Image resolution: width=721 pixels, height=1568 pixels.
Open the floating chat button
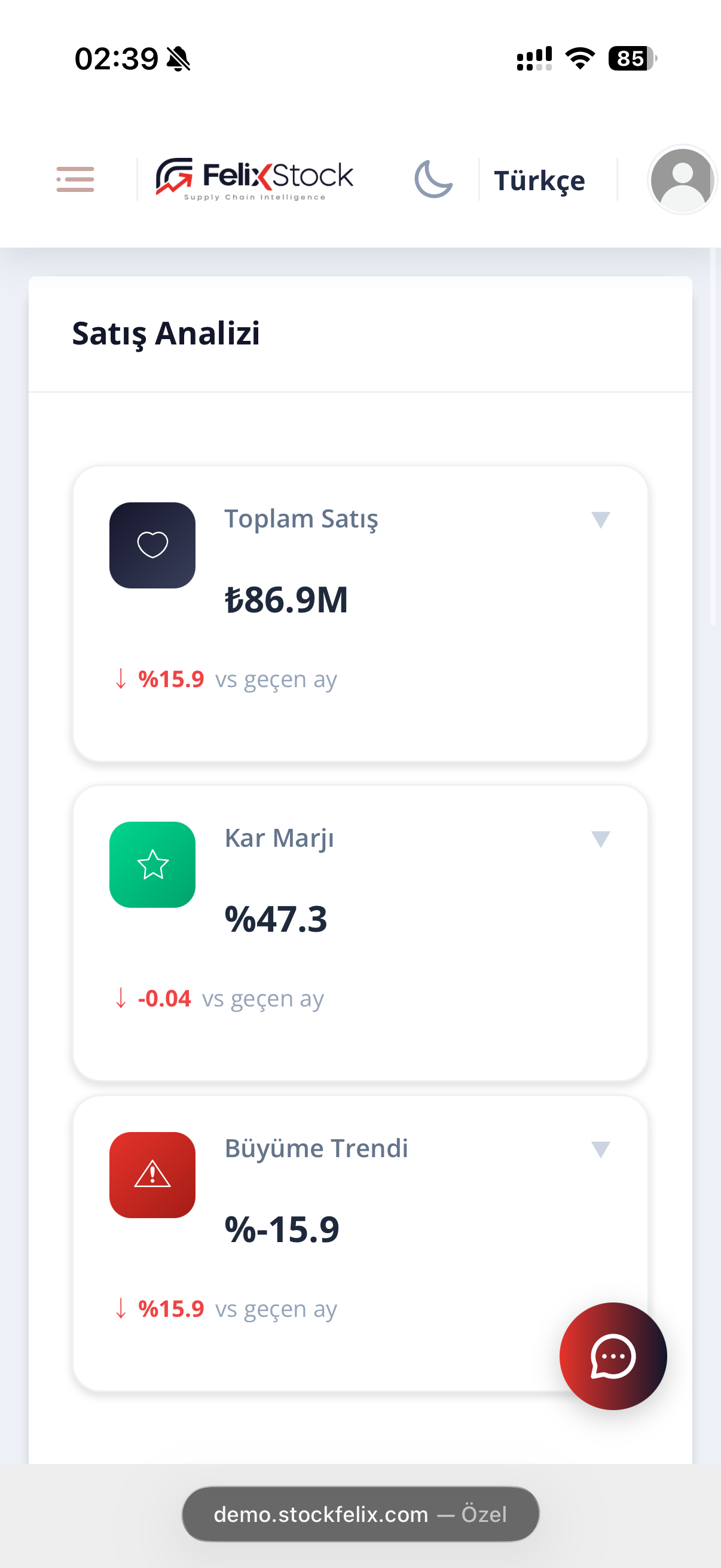coord(613,1356)
